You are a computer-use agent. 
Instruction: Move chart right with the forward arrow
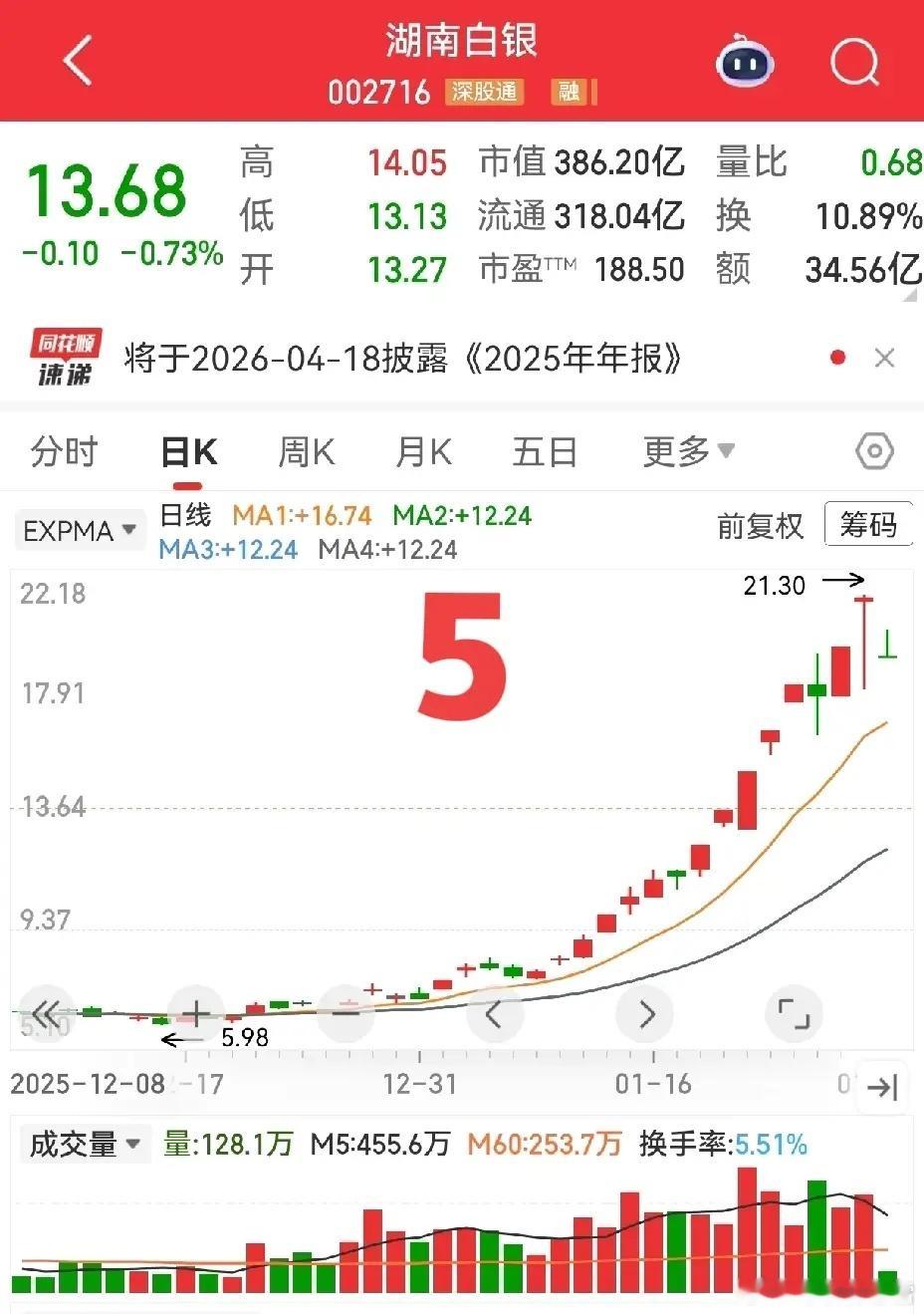click(x=646, y=1014)
